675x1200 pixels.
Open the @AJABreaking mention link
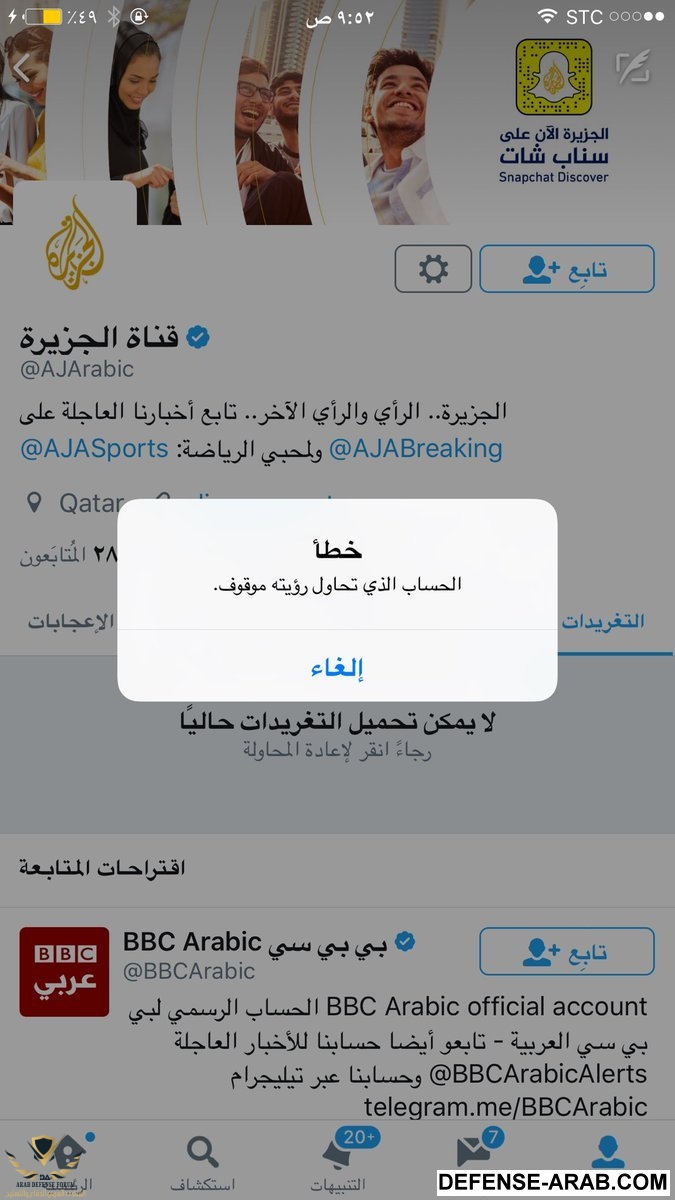click(415, 448)
